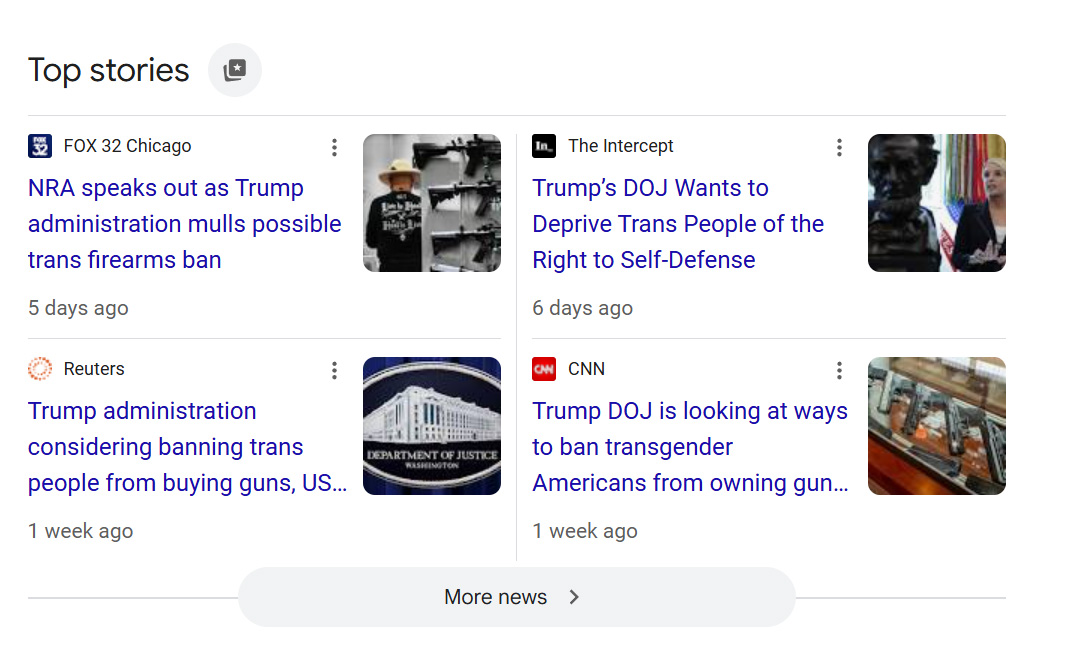Open FOX 32 Chicago NRA article headline
Screen dimensions: 1082x664
[x=185, y=224]
